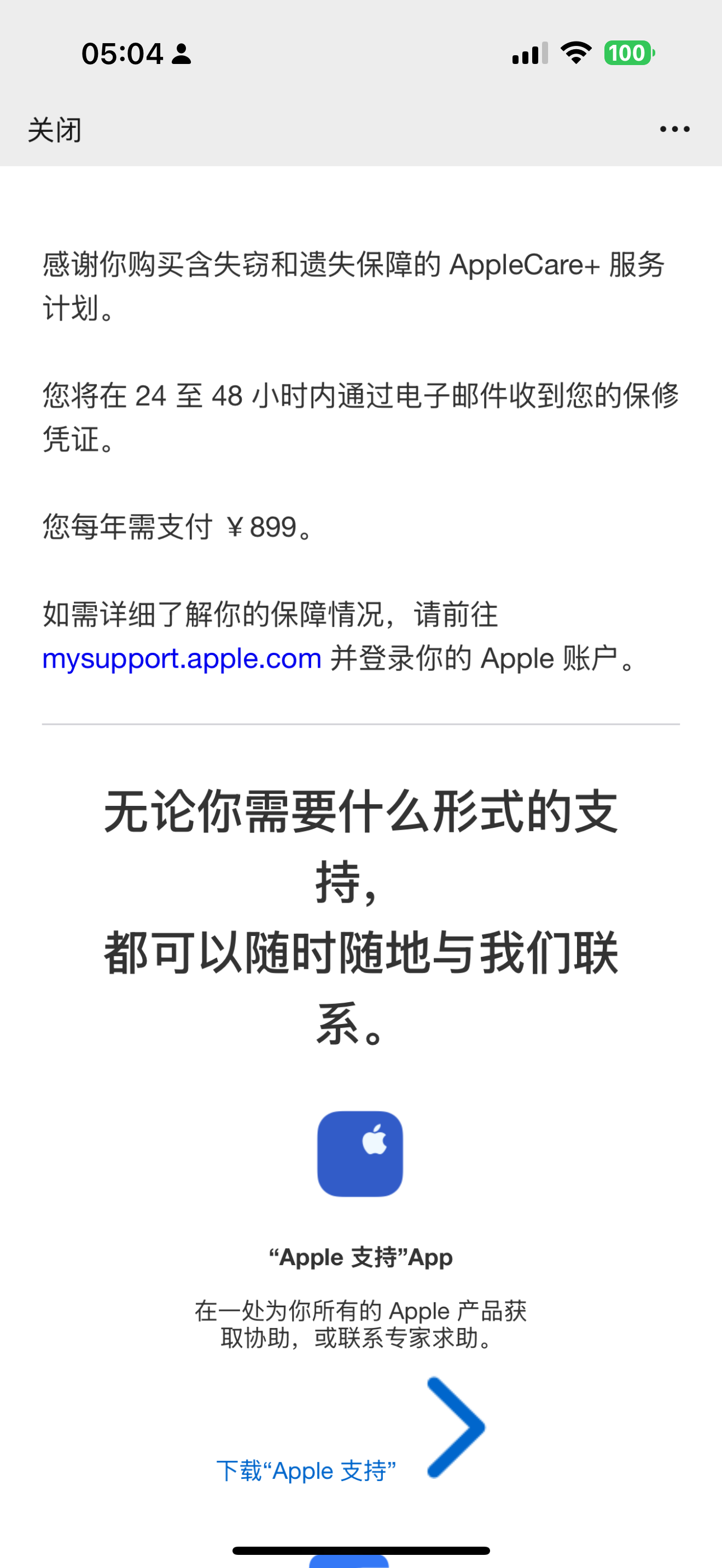Tap 关闭 to close this page
The image size is (722, 1568).
click(54, 130)
